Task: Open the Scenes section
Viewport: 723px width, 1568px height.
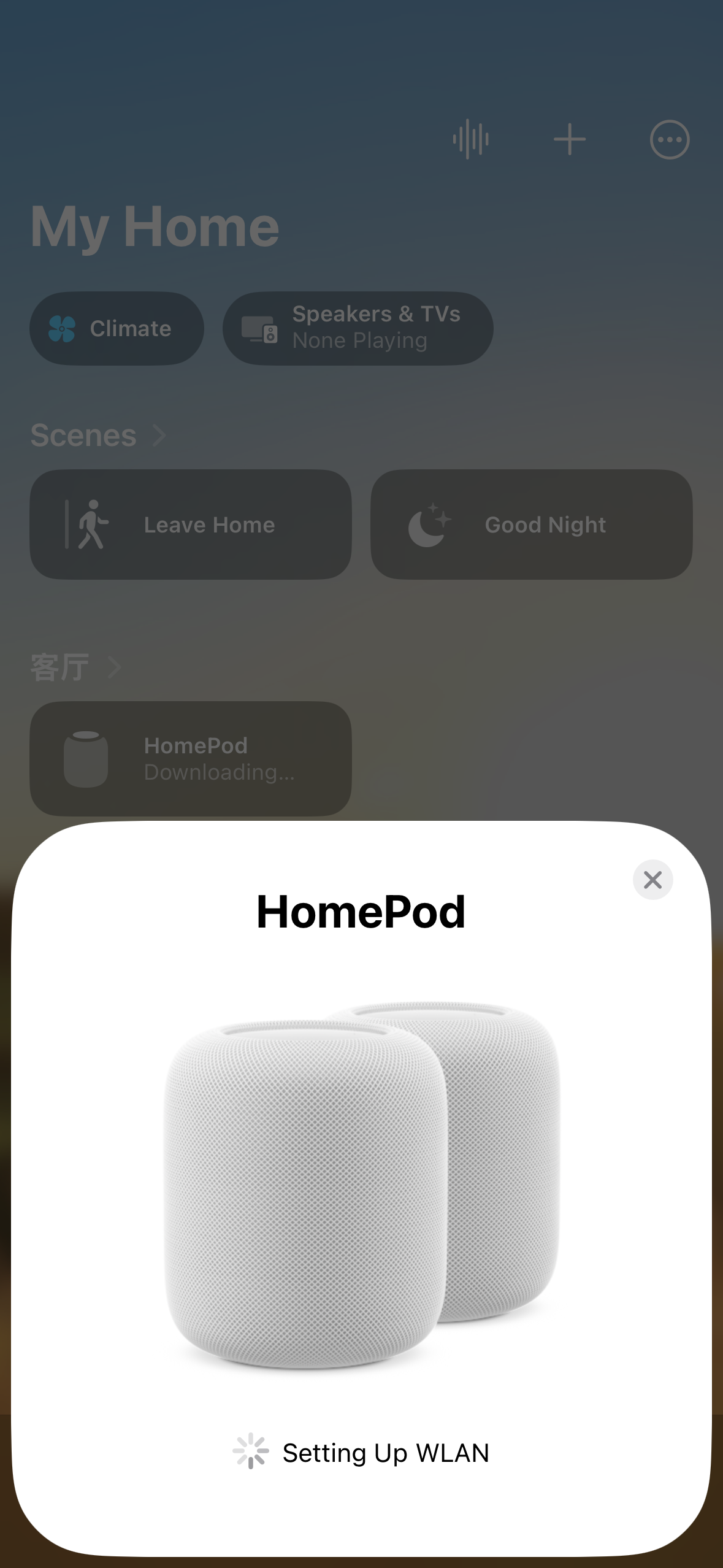Action: [x=98, y=435]
